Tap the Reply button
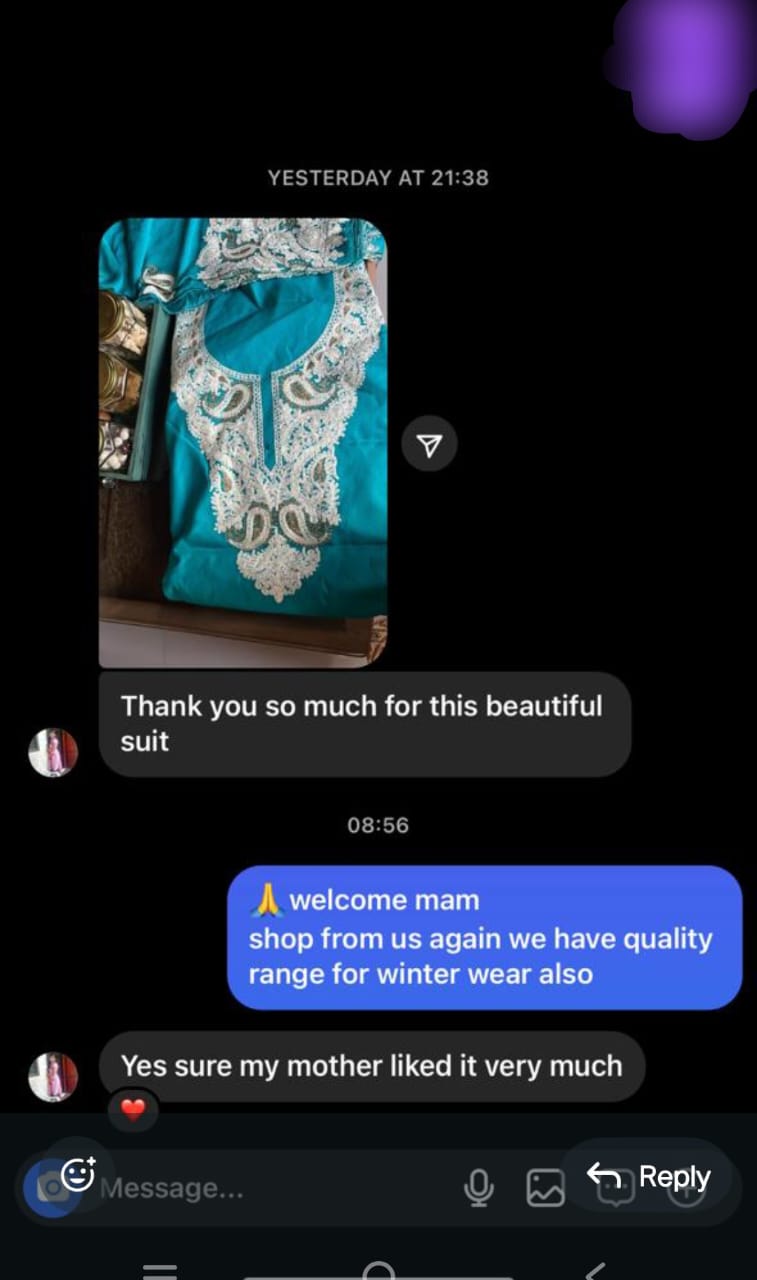Viewport: 757px width, 1280px height. 650,1177
